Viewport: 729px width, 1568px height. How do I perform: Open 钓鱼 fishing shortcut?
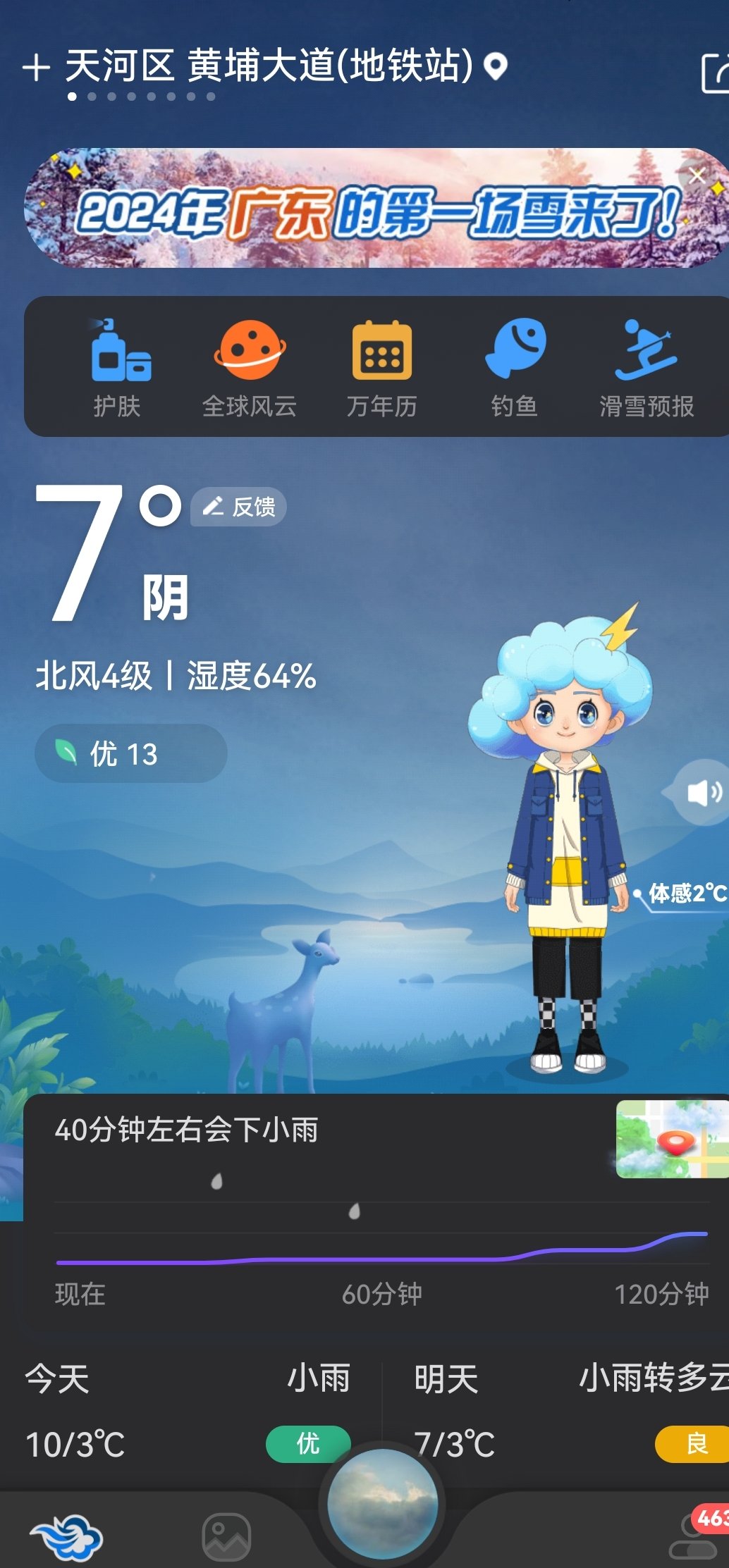tap(515, 367)
